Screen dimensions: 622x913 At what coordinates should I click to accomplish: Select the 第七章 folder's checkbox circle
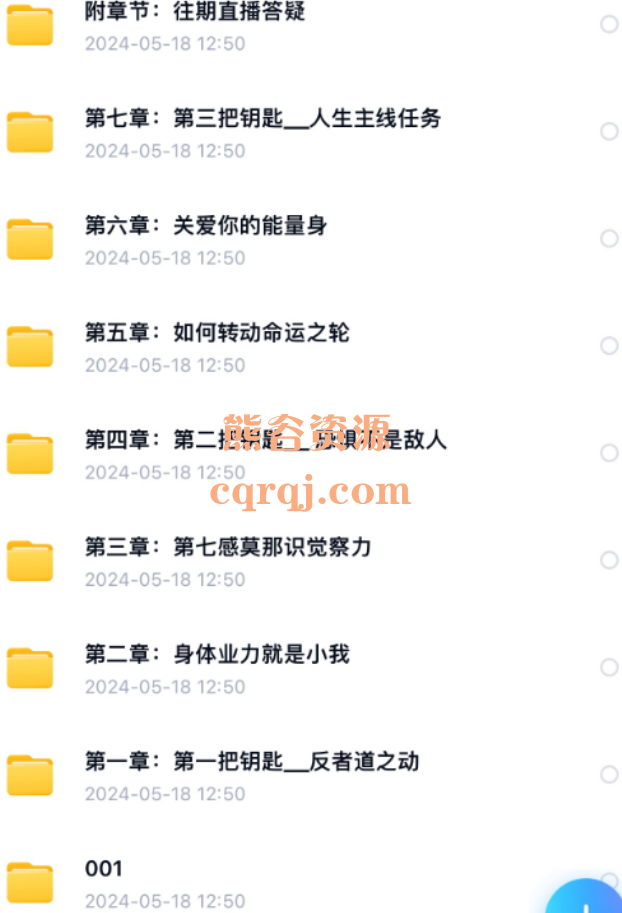(609, 132)
